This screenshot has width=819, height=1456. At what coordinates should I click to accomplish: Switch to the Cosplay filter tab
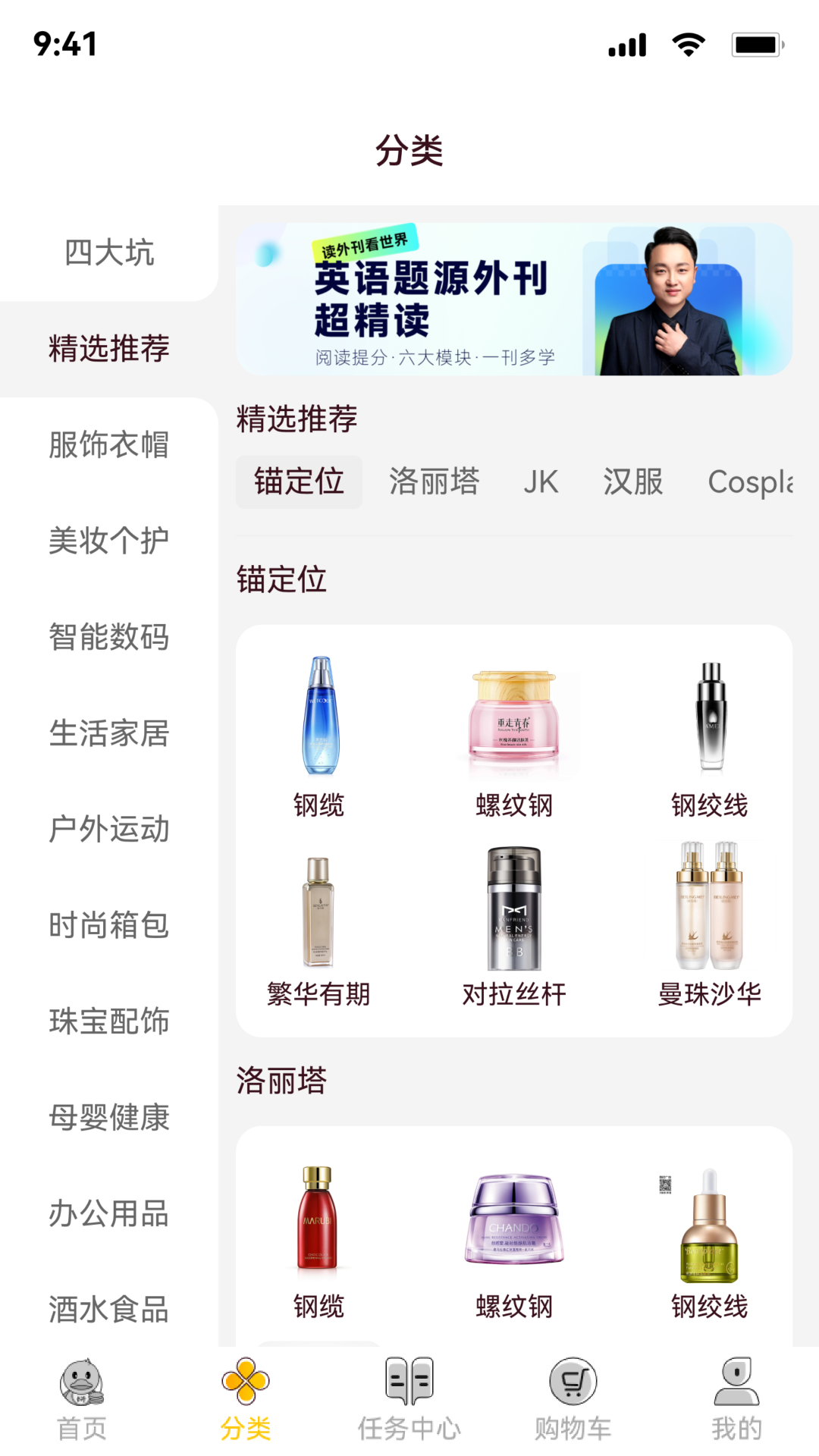click(751, 482)
